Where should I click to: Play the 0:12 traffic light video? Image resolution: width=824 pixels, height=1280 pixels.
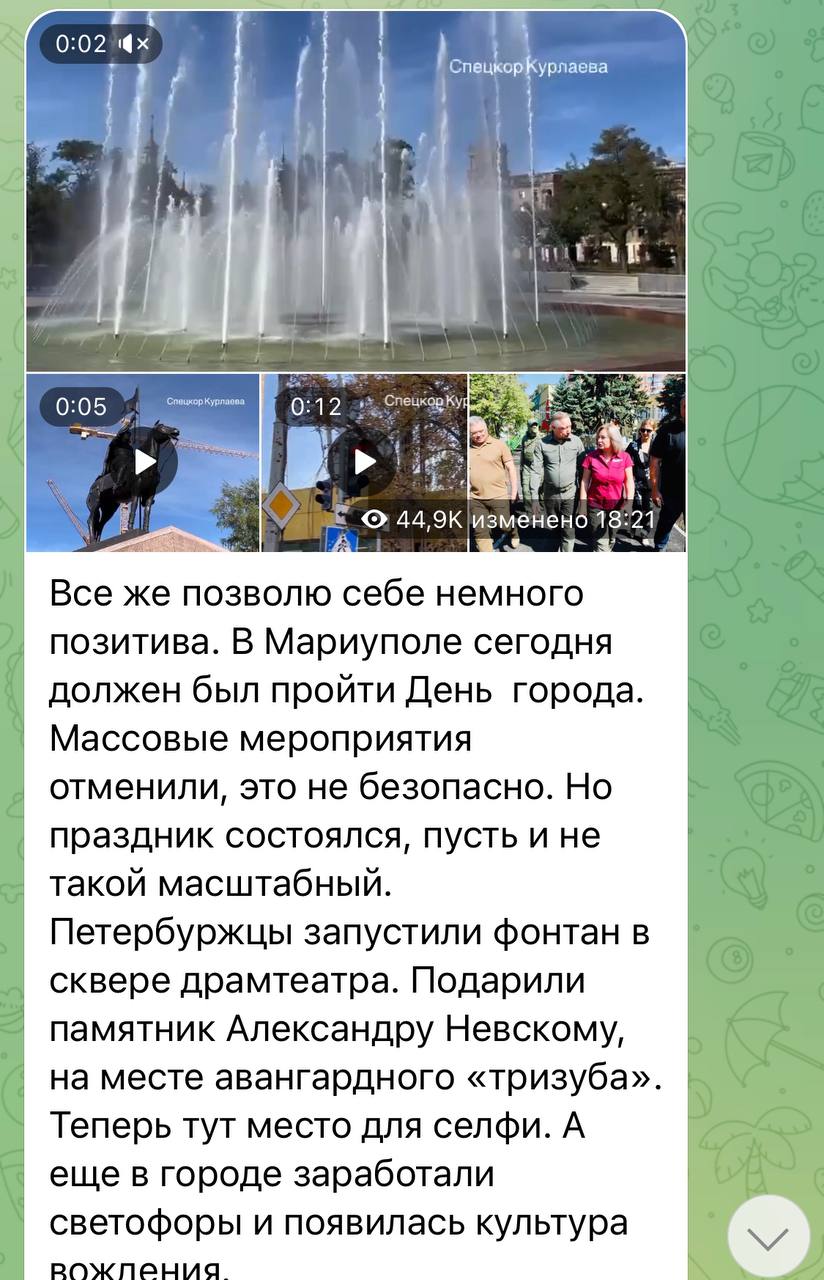click(365, 461)
